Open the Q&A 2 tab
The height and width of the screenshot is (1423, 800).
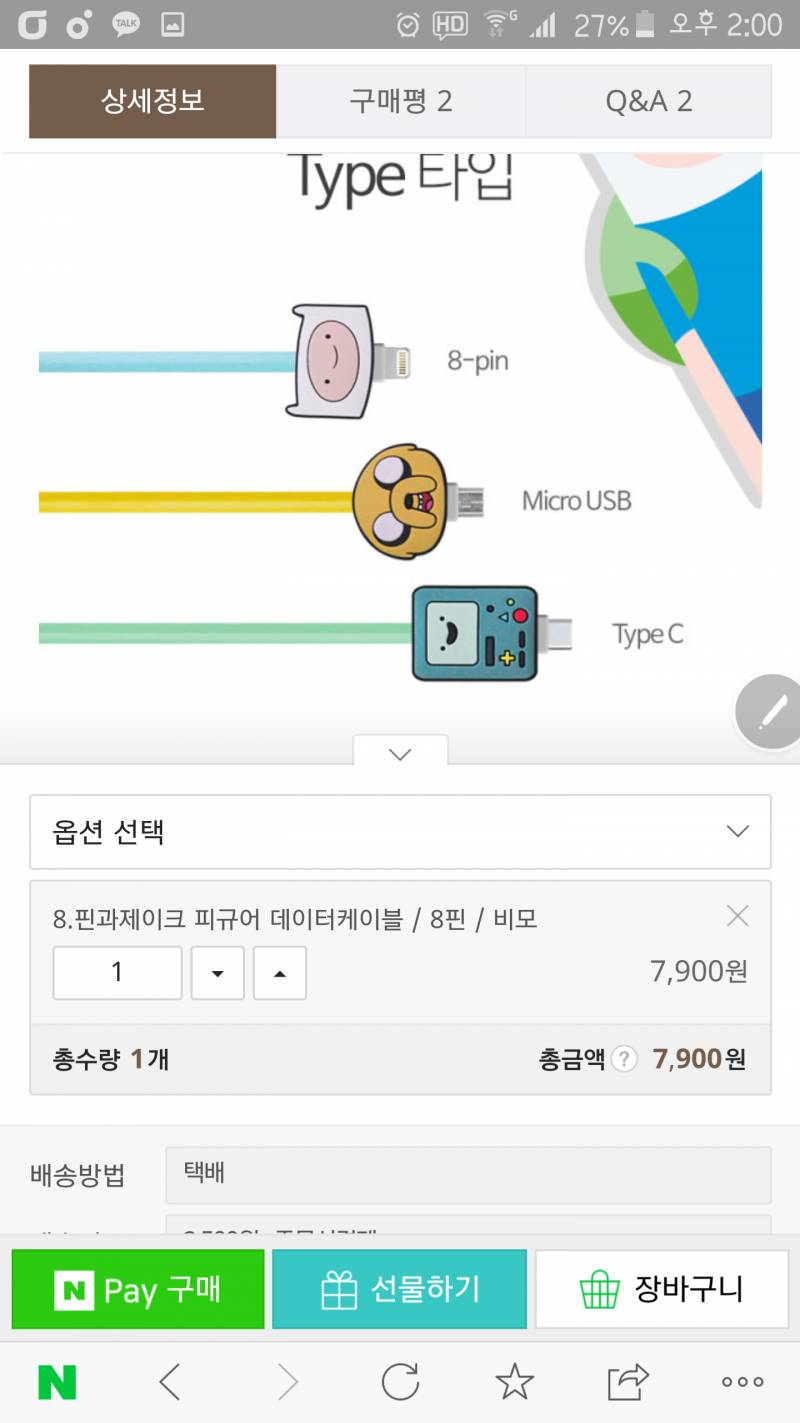point(648,100)
